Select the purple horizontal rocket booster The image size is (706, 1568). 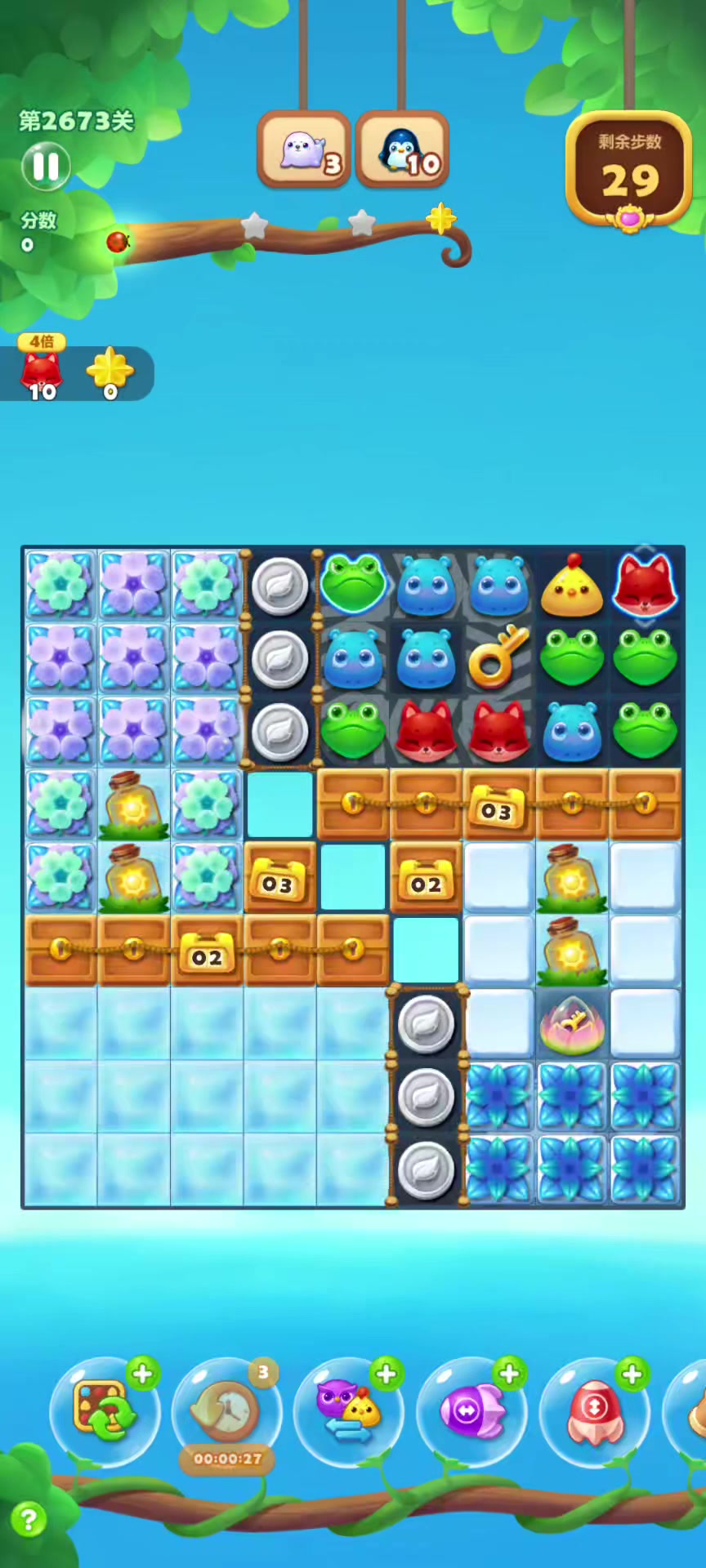pos(471,1412)
